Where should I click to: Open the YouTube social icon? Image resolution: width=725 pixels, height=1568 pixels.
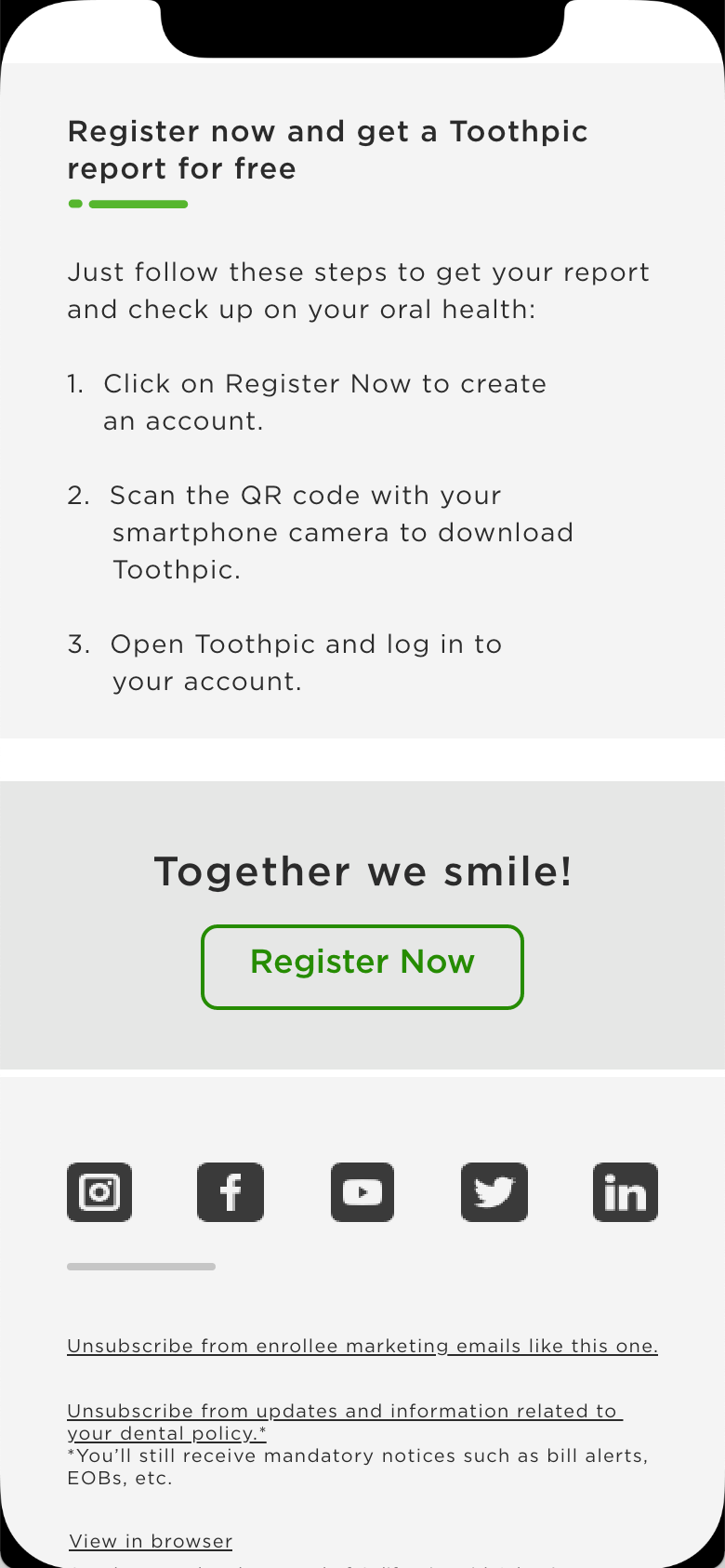coord(362,1191)
